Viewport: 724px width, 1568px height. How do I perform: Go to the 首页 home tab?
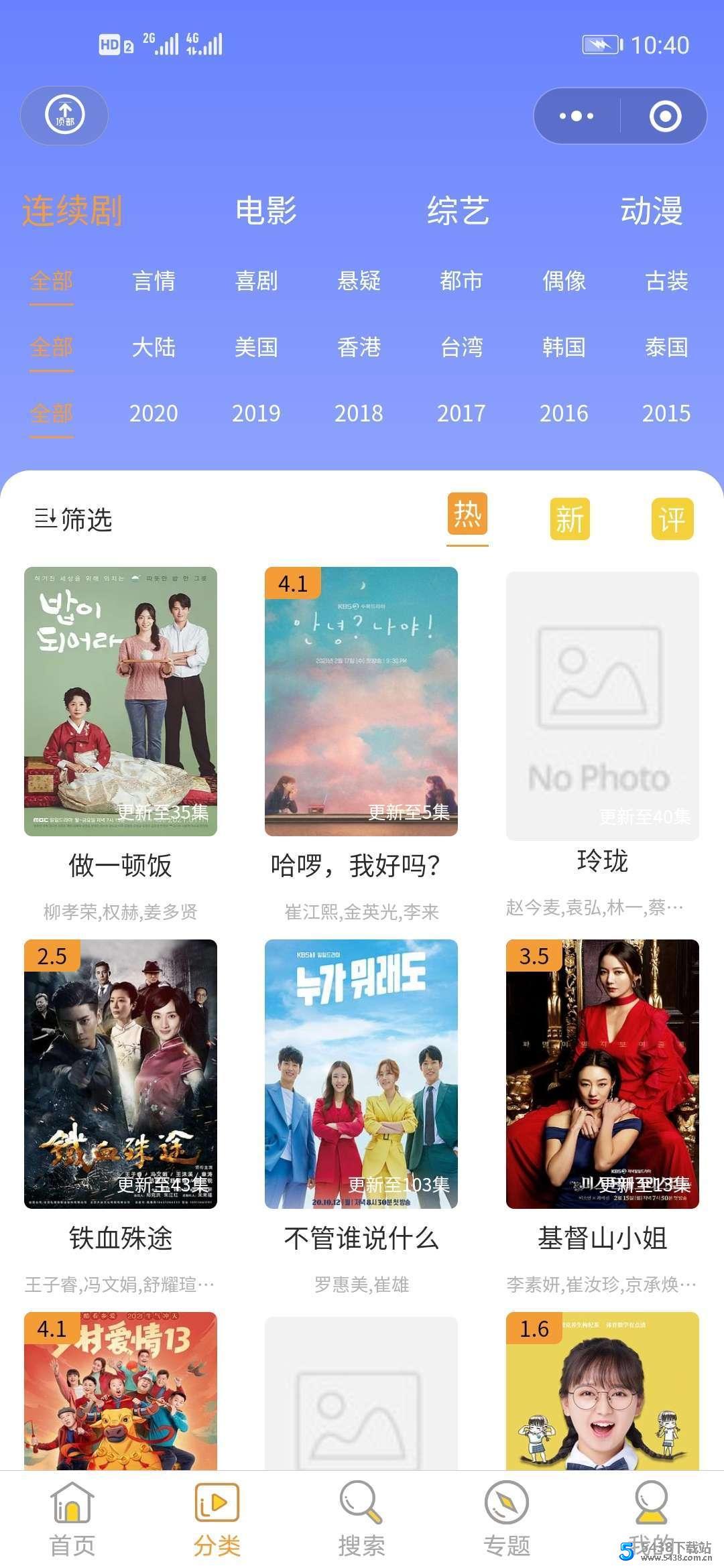point(72,1520)
